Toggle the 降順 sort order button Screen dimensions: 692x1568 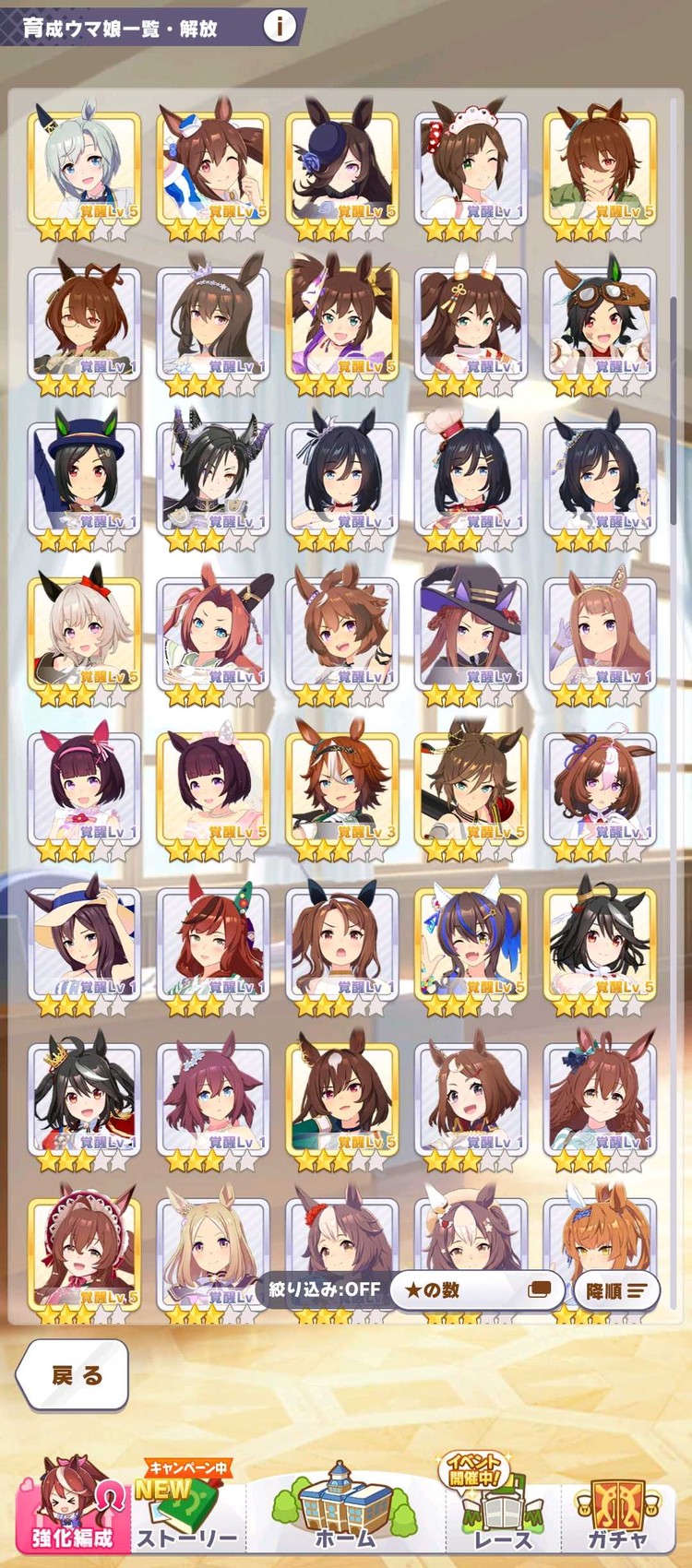pyautogui.click(x=616, y=1290)
